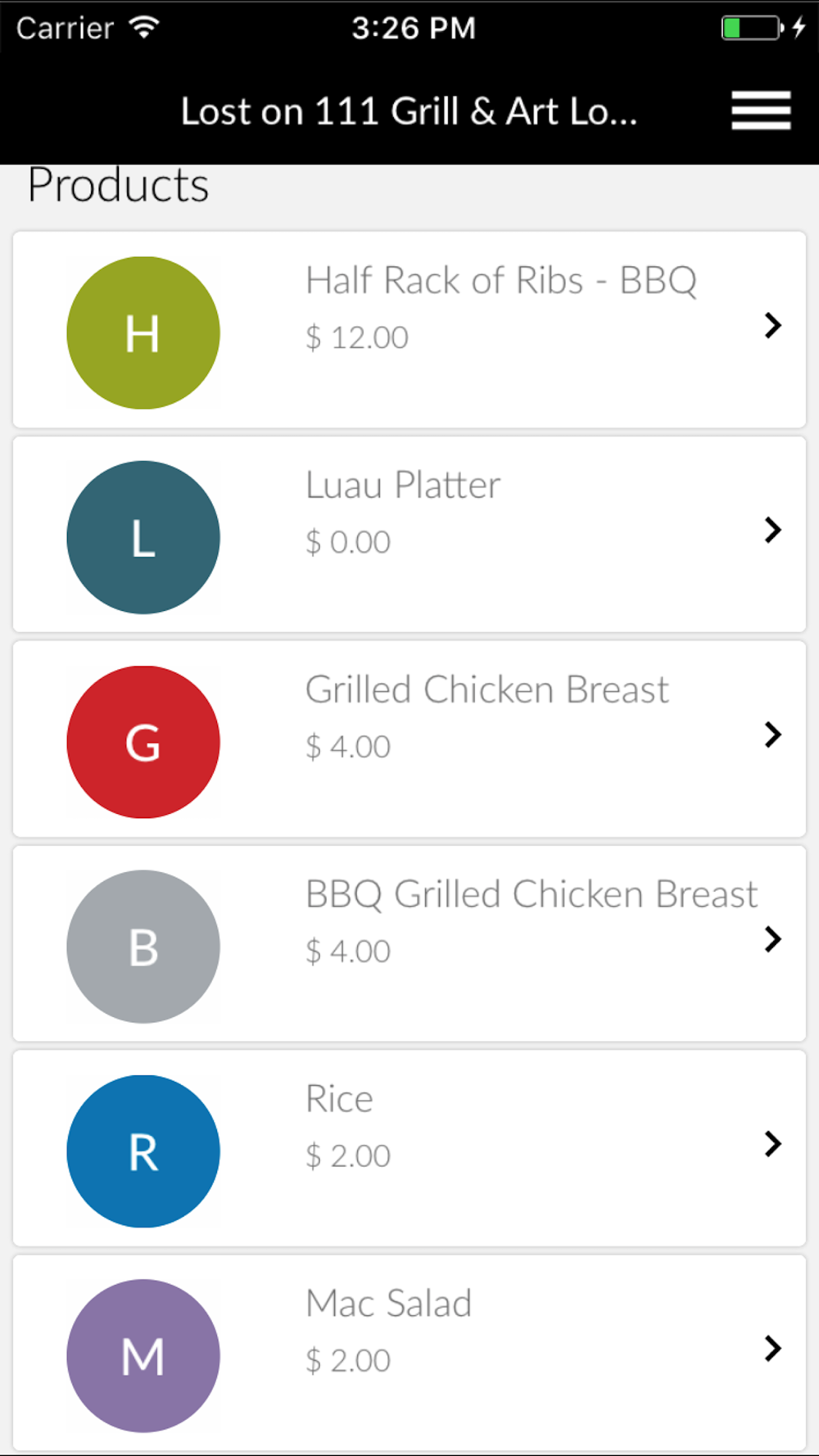Choose the Rice product
Viewport: 819px width, 1456px height.
[409, 1148]
